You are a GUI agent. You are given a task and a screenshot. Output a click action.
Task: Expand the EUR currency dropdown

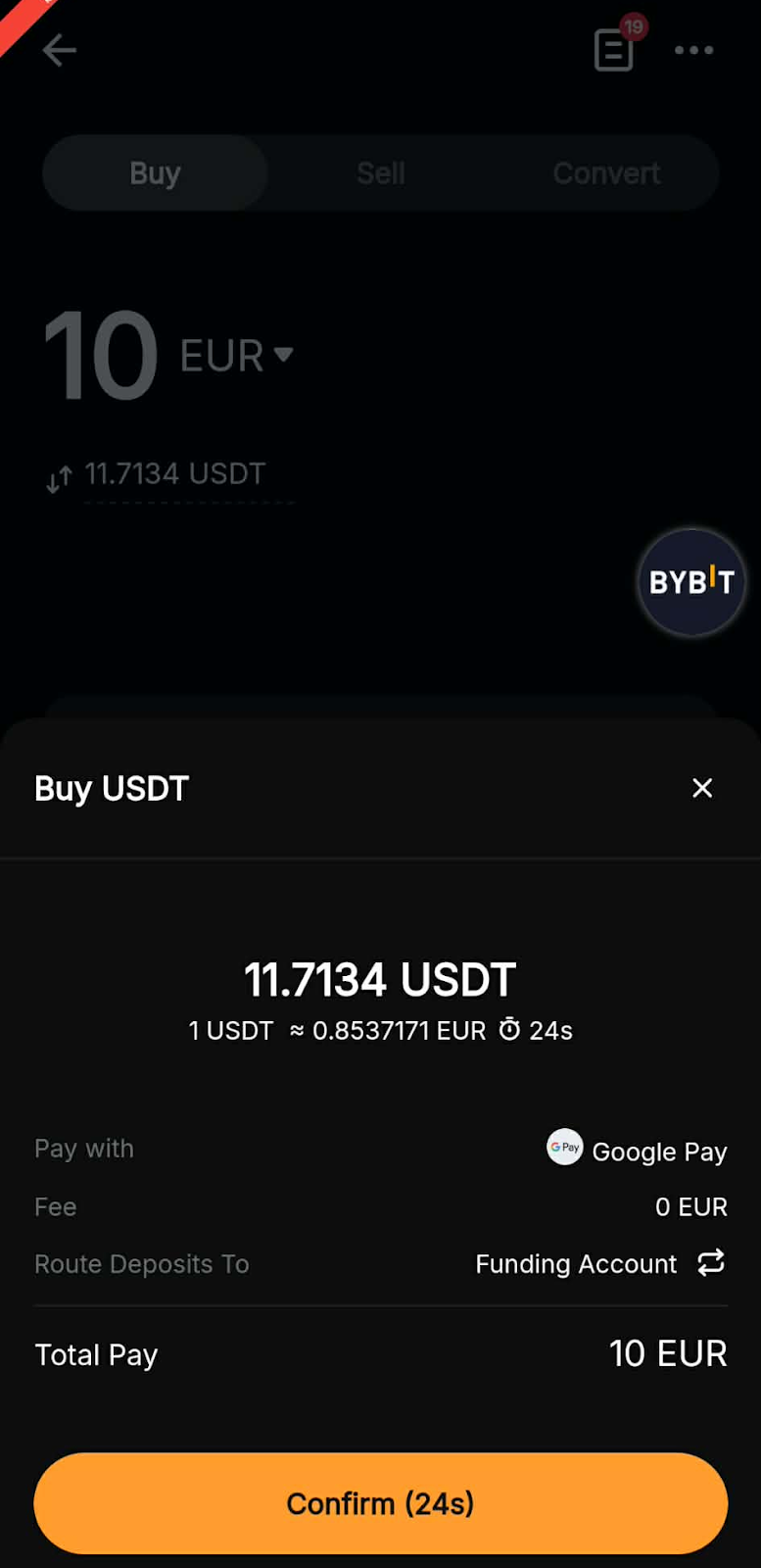[x=238, y=355]
